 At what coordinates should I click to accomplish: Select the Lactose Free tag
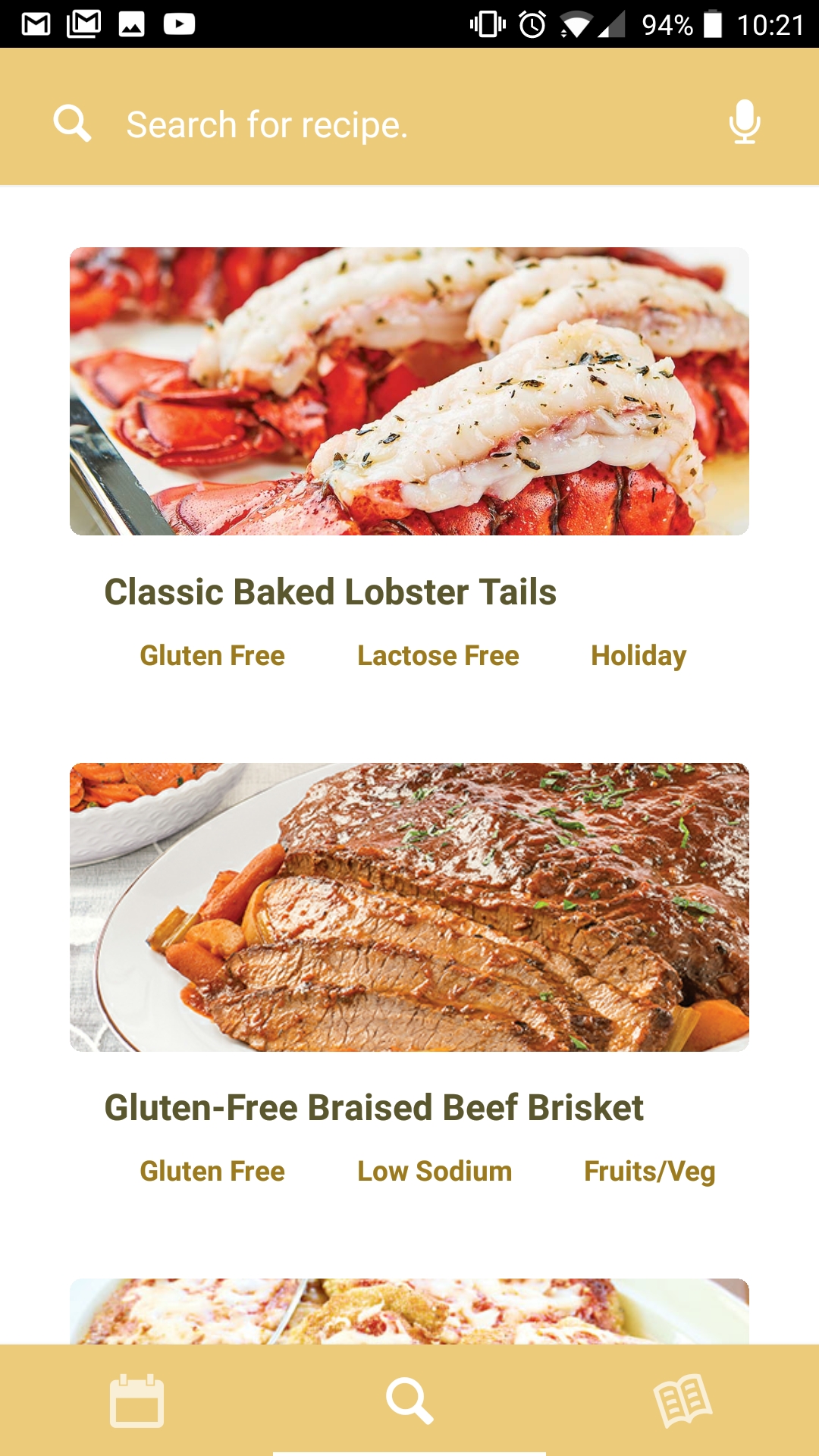click(x=438, y=656)
